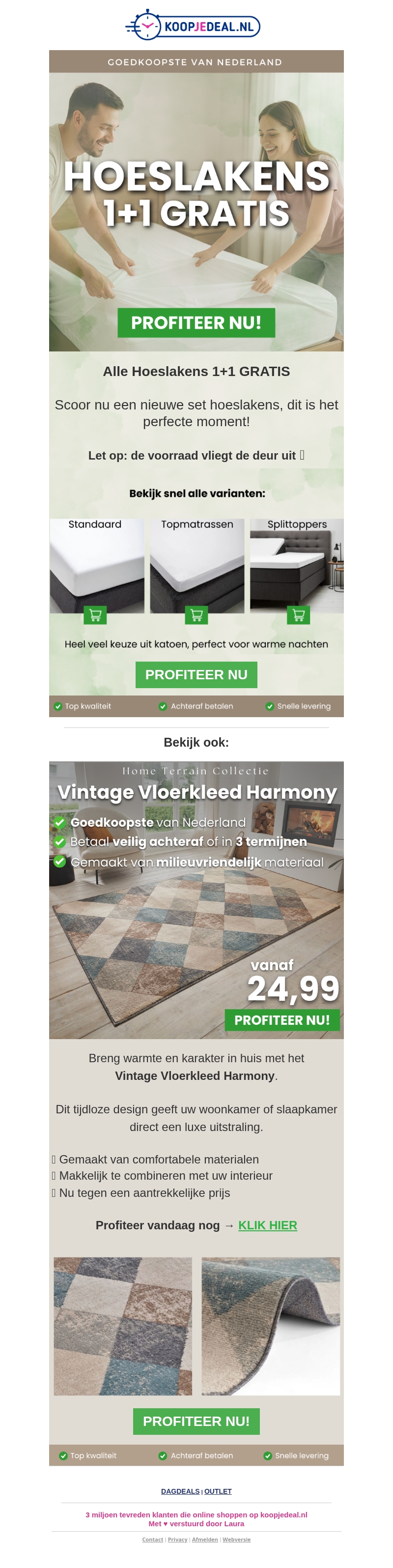Open the Contact footer link
This screenshot has width=393, height=1568.
(x=152, y=1539)
